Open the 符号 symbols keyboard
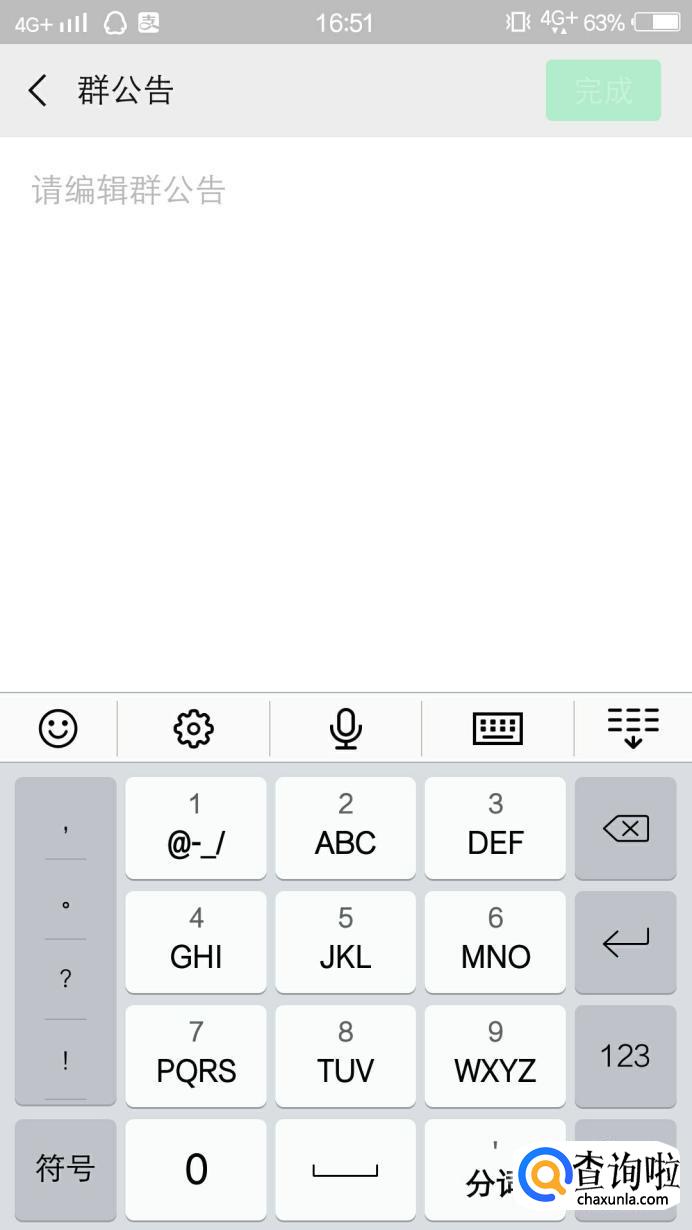The image size is (692, 1230). [x=65, y=1168]
